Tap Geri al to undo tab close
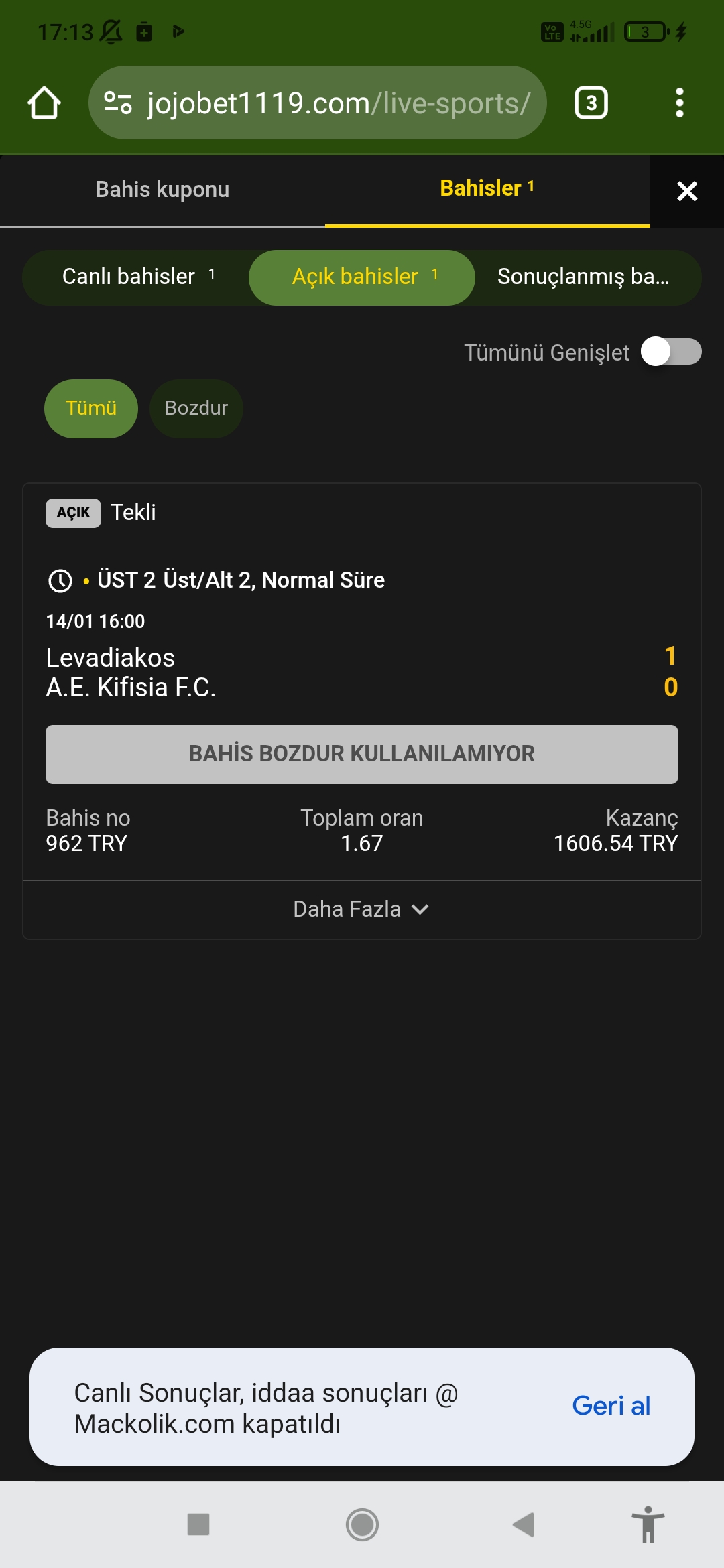The height and width of the screenshot is (1568, 724). [x=611, y=1406]
